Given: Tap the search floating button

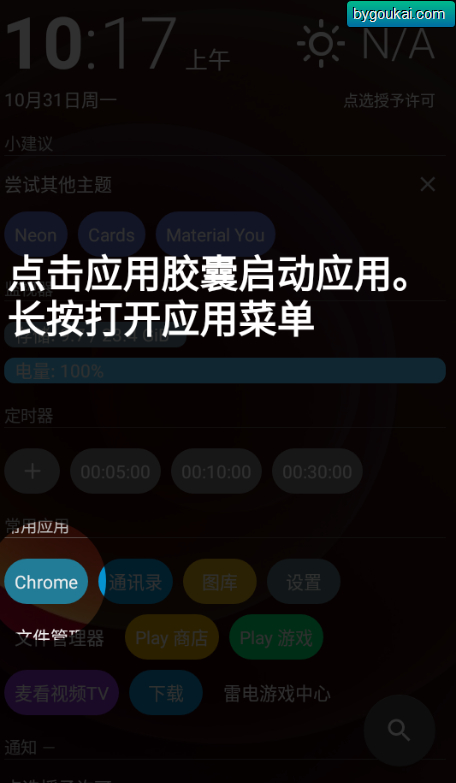Looking at the screenshot, I should click(x=399, y=731).
